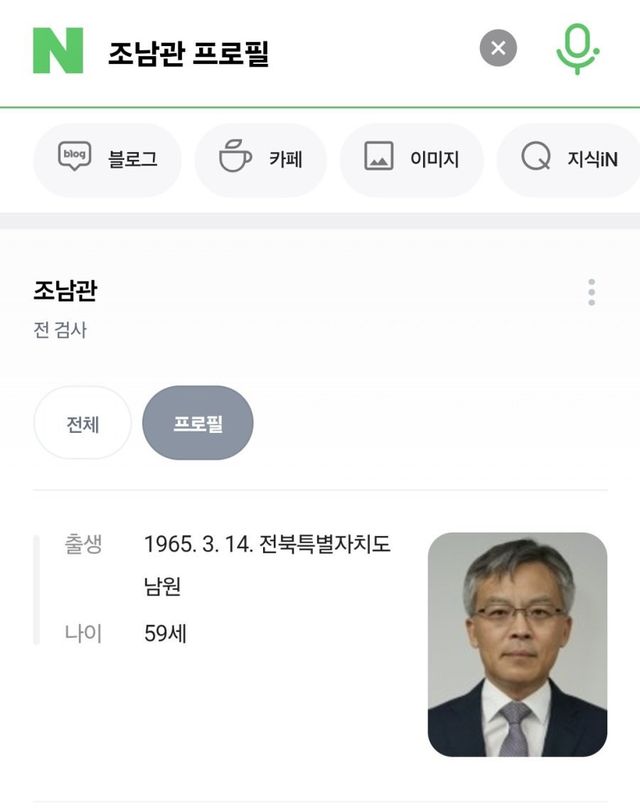Start voice search with the microphone

pos(577,49)
